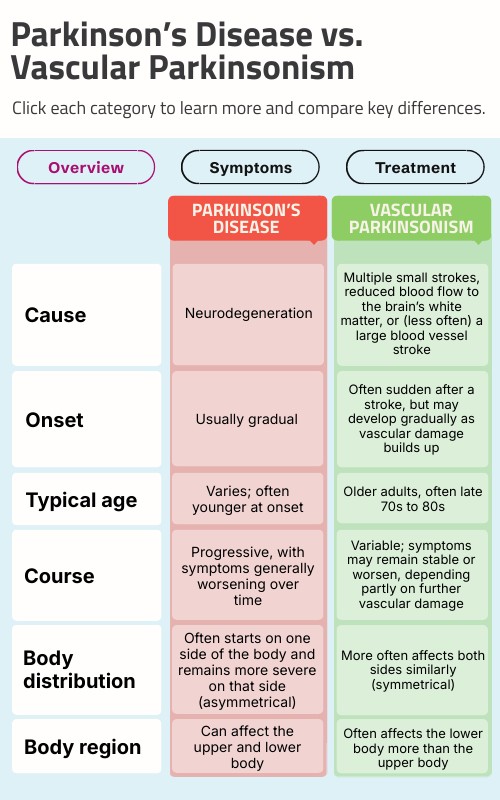Open the Treatment comparison tab
The image size is (500, 800).
click(415, 167)
